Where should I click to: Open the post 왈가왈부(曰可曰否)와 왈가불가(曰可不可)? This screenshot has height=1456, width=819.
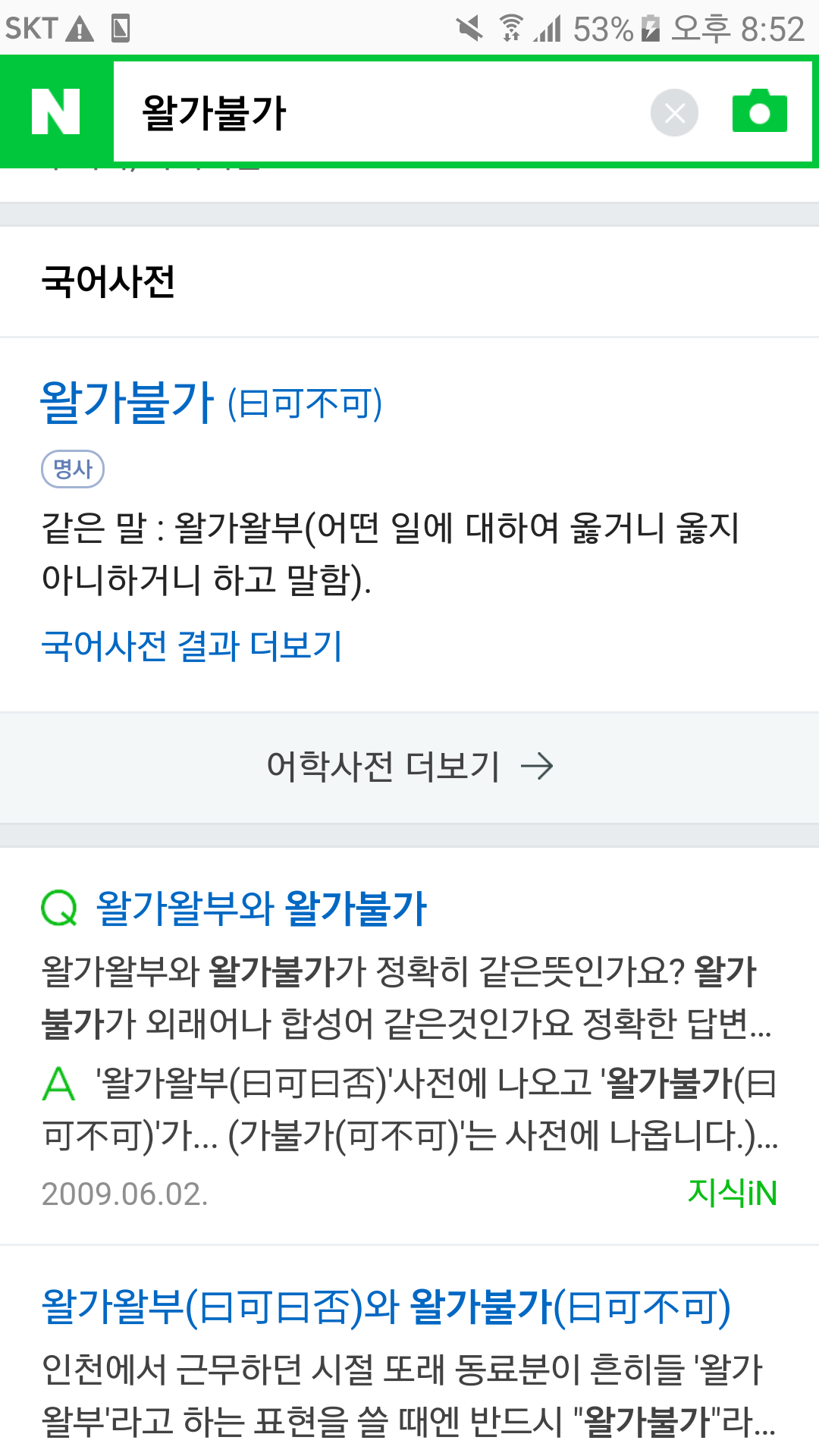[x=386, y=1307]
